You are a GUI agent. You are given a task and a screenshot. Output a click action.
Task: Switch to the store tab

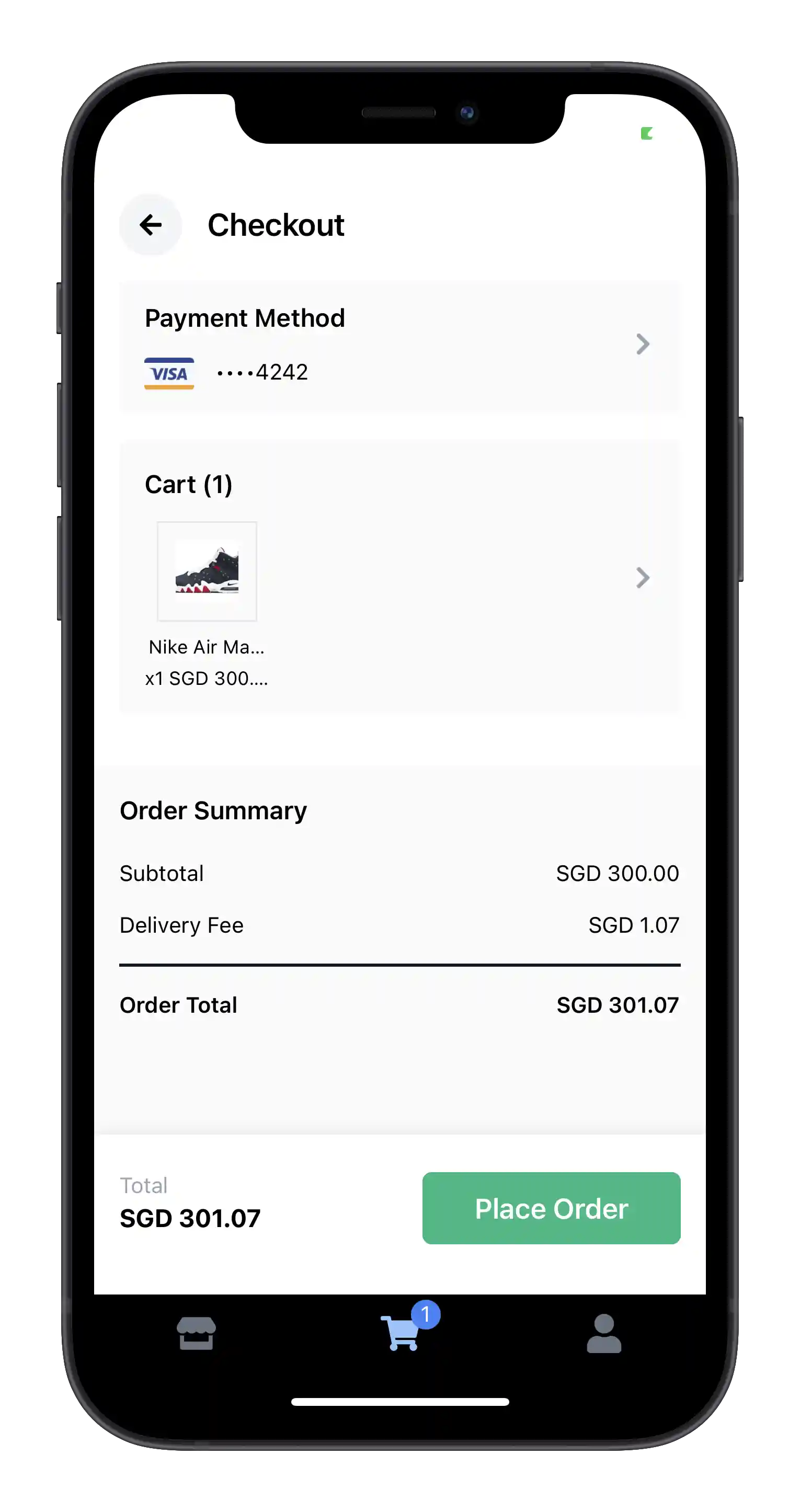coord(196,1334)
